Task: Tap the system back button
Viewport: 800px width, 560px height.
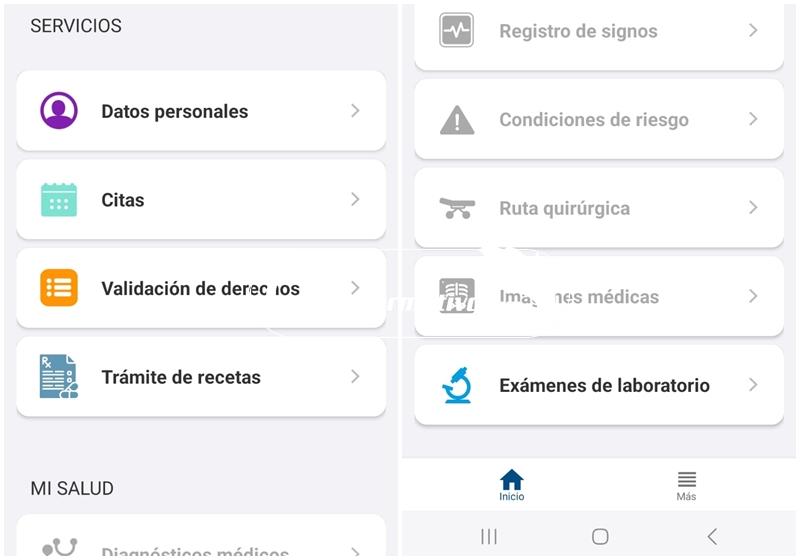Action: 712,537
